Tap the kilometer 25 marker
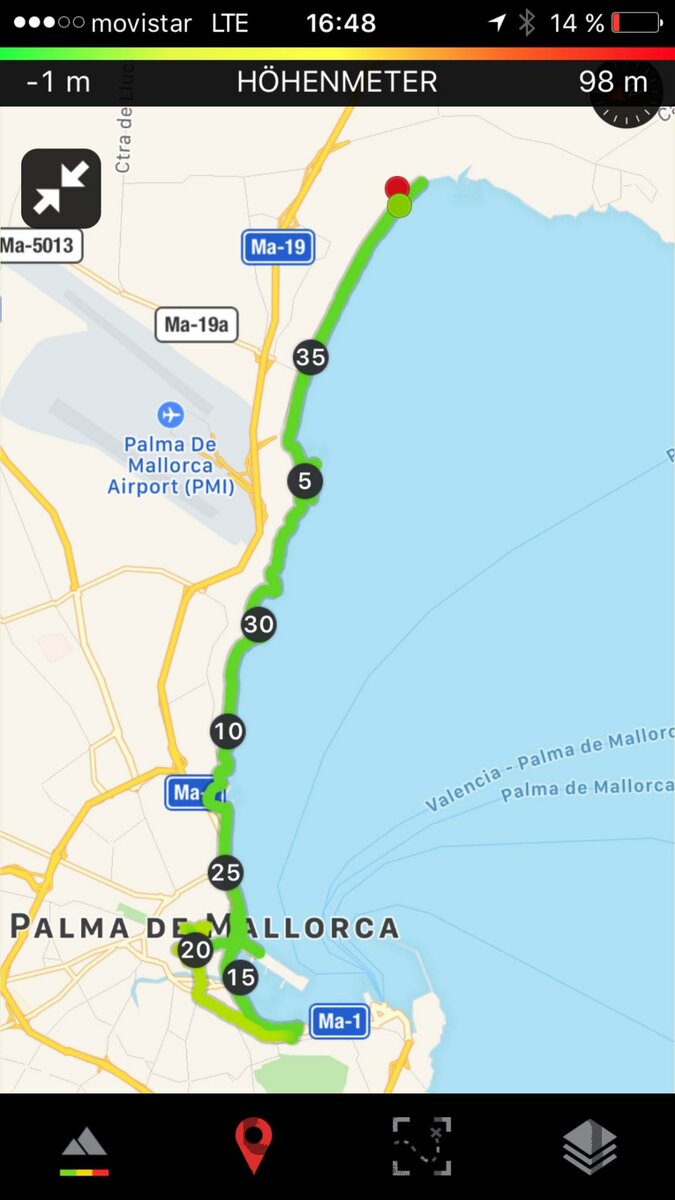This screenshot has width=675, height=1200. coord(226,873)
